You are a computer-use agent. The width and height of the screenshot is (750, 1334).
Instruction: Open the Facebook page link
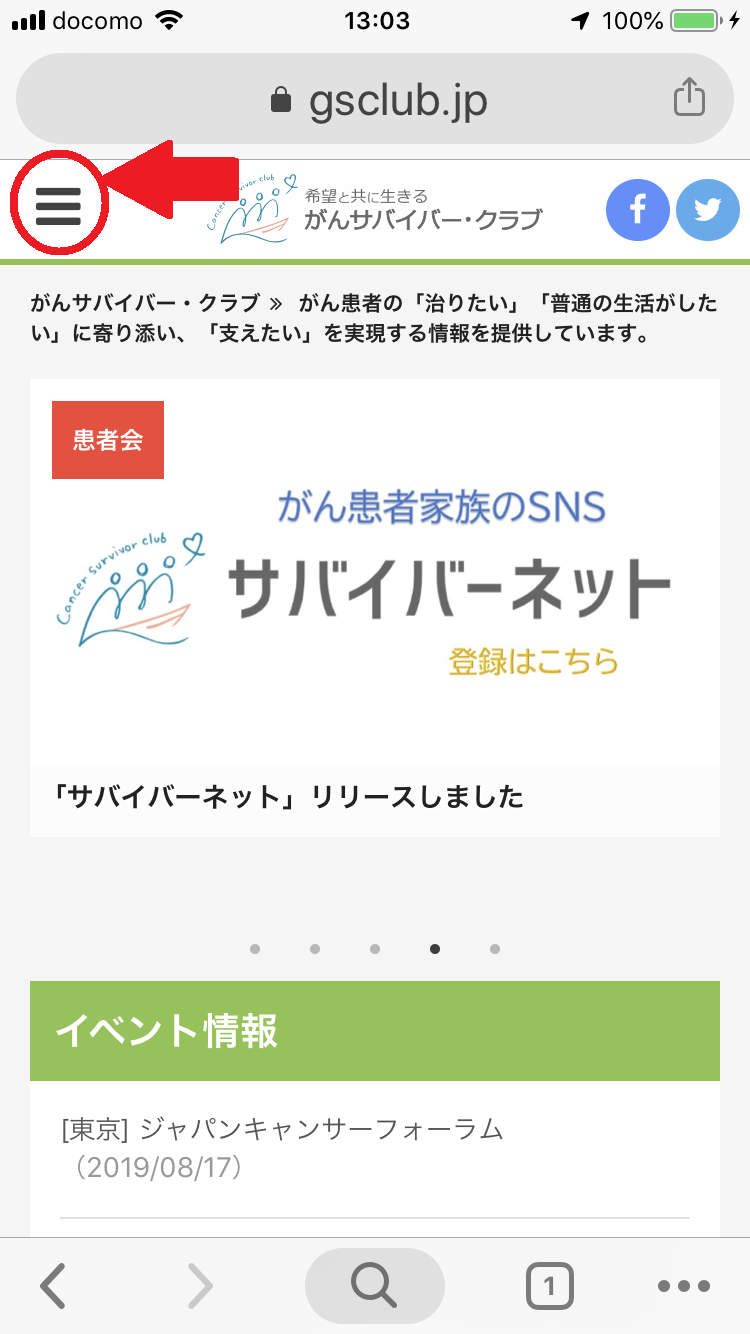(x=638, y=210)
